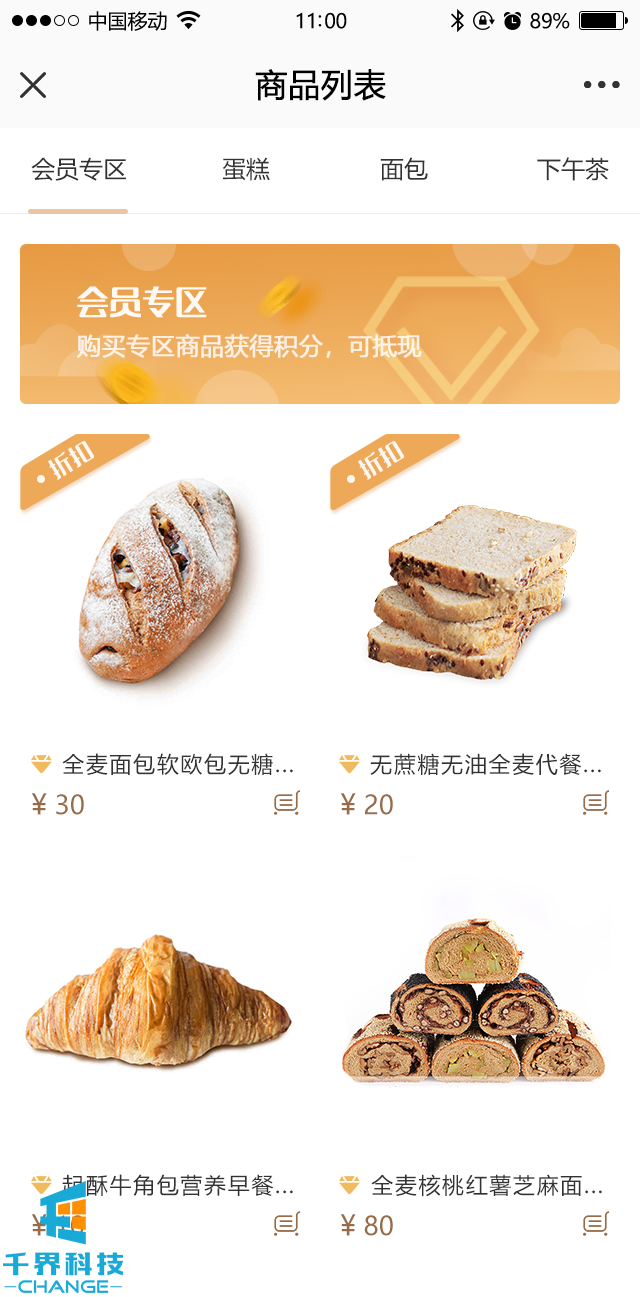Add the ¥30 全麦面包软欧包 to cart
This screenshot has width=640, height=1297.
[287, 803]
